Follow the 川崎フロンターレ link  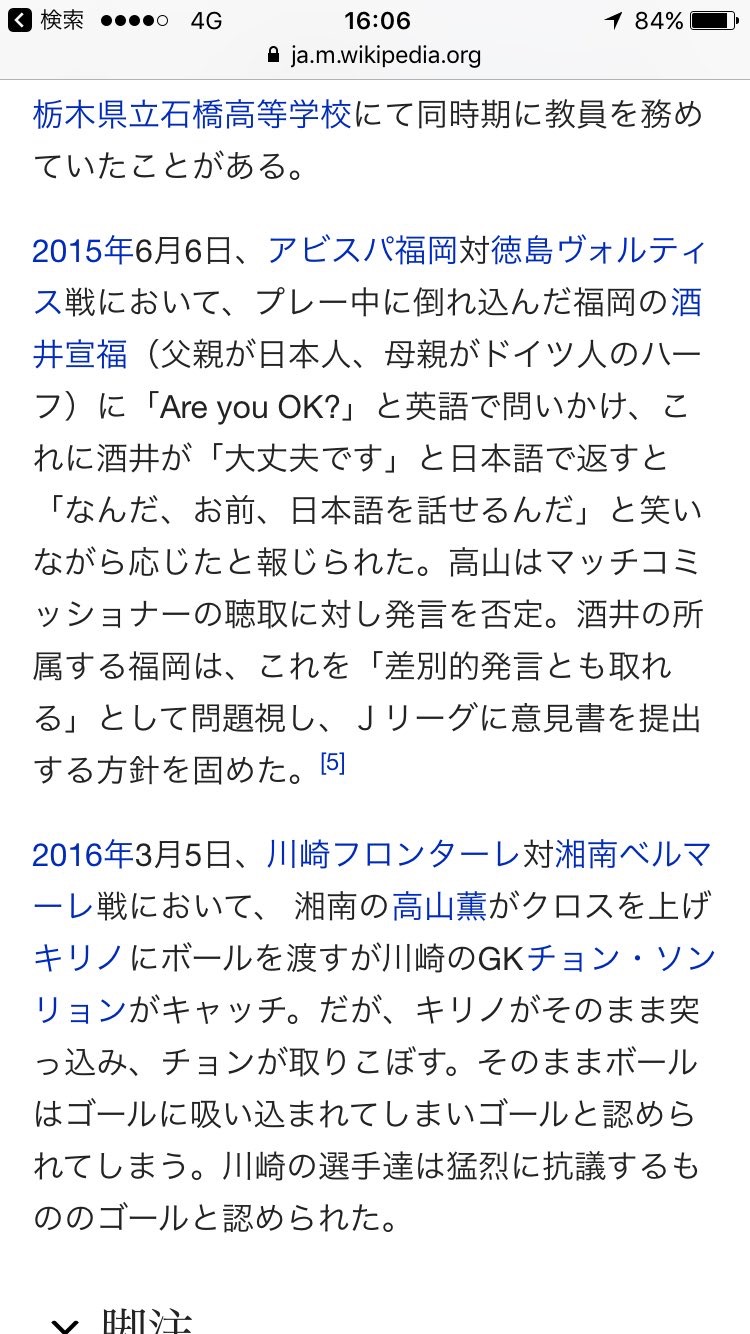392,853
